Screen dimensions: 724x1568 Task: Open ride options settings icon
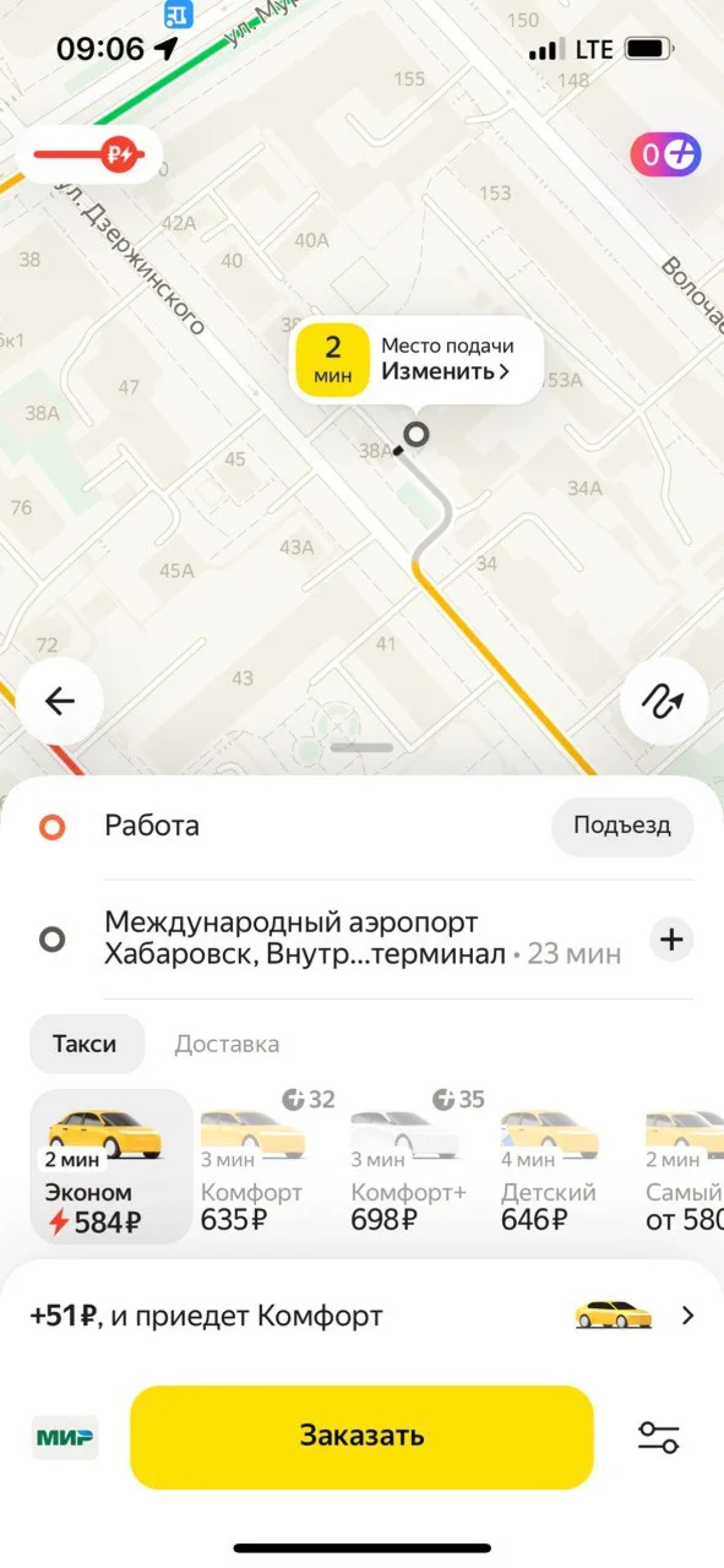(659, 1437)
